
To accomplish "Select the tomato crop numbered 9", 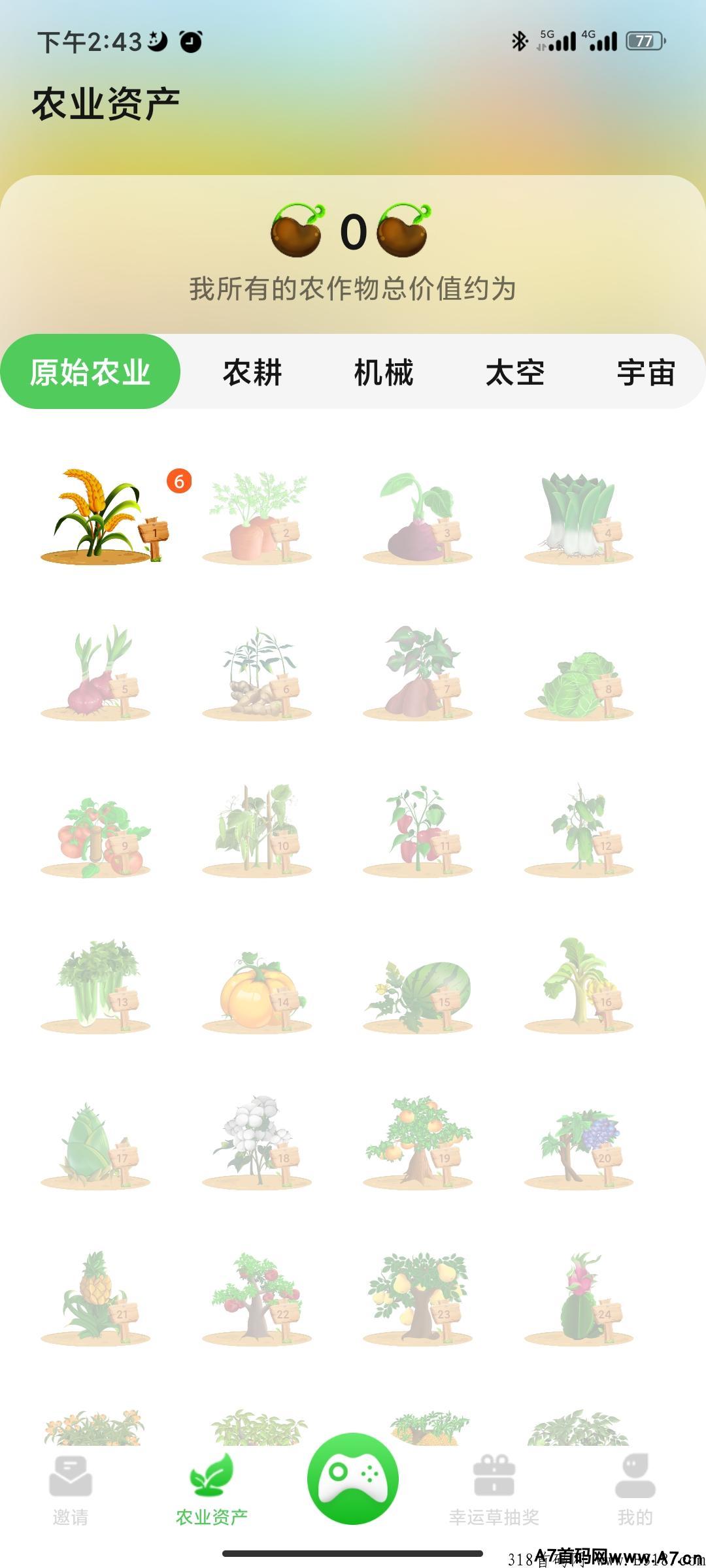I will click(x=97, y=836).
